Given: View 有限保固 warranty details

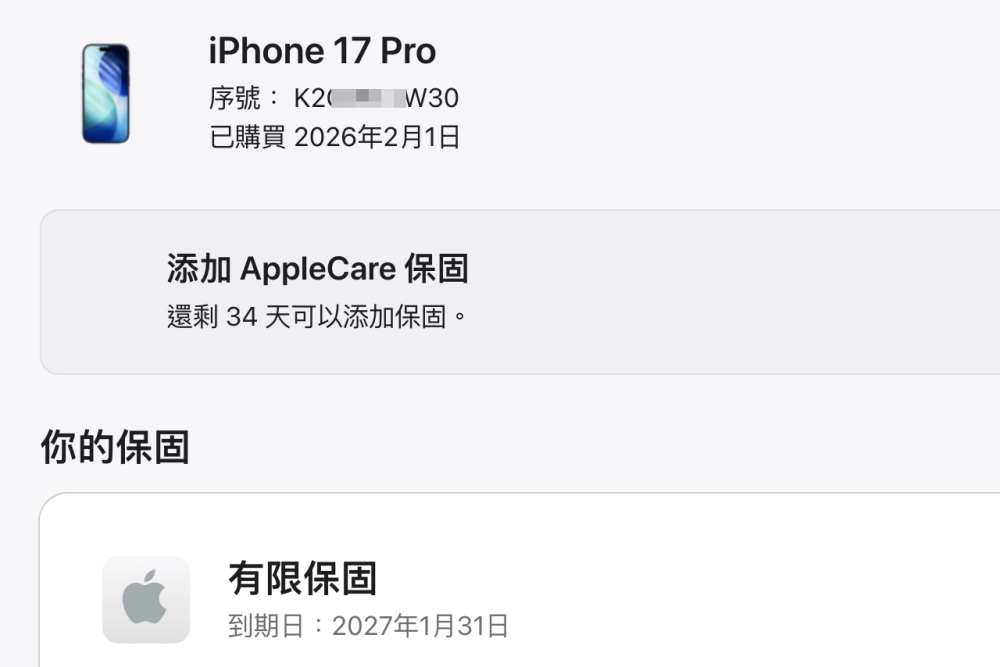Looking at the screenshot, I should [303, 579].
